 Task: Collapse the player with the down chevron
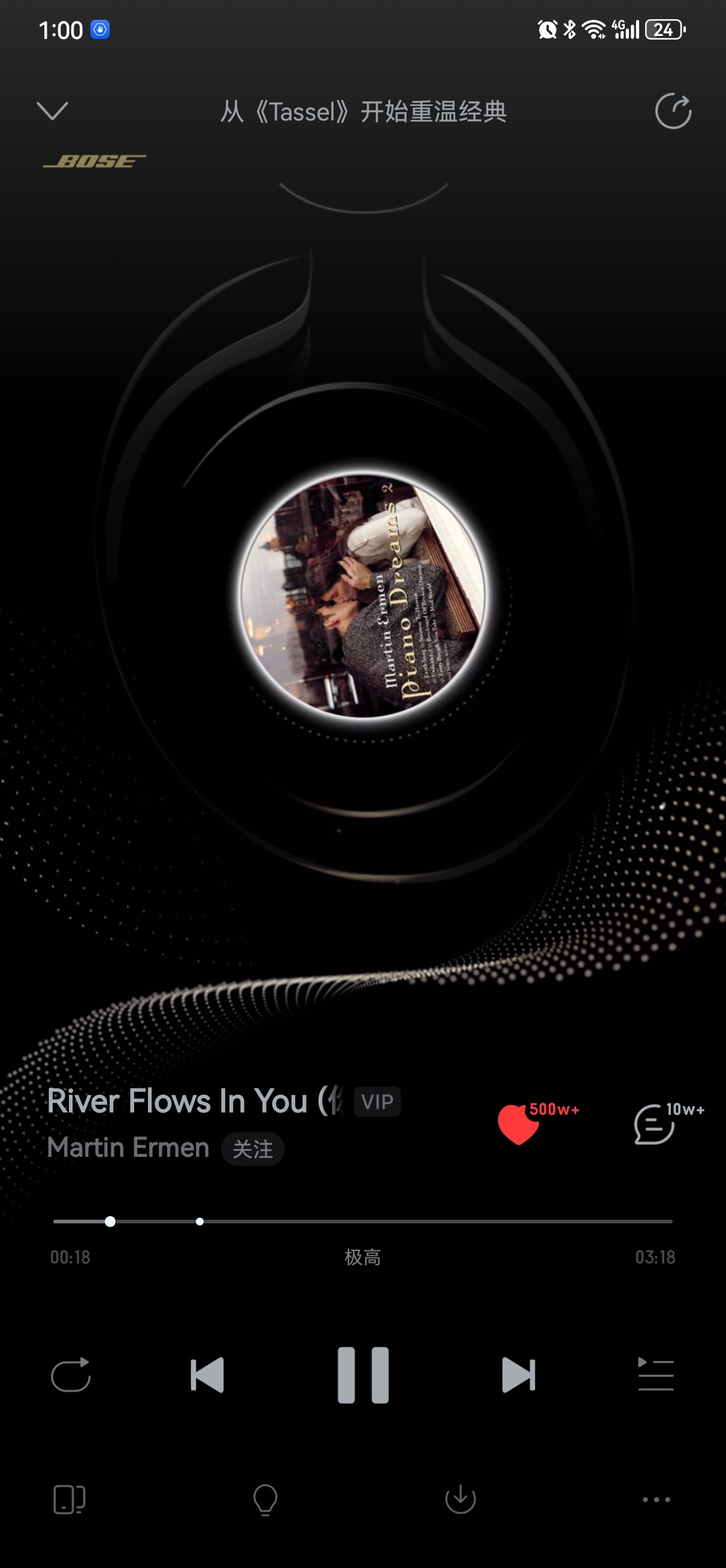tap(52, 111)
